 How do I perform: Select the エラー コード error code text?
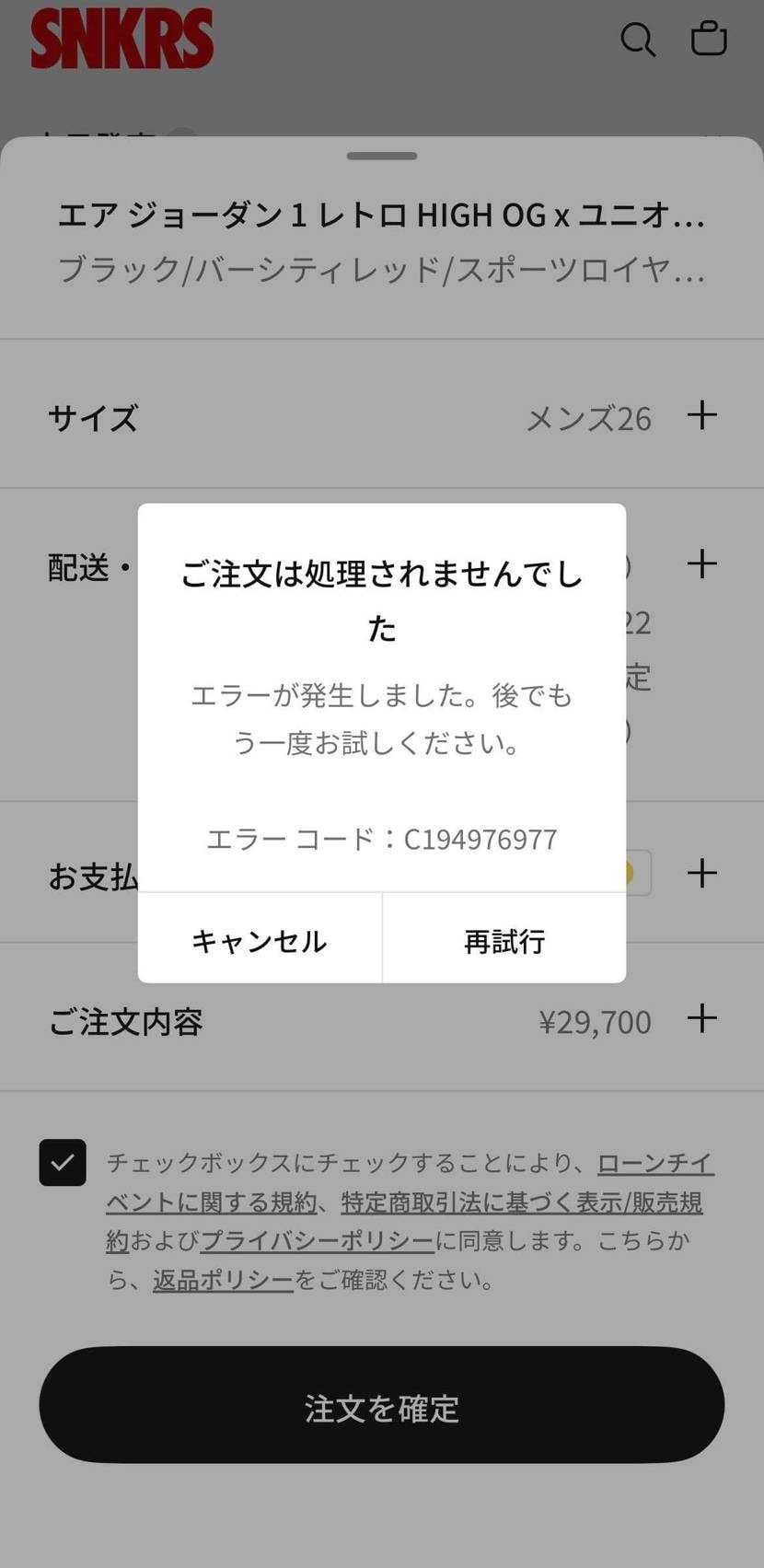(x=382, y=838)
